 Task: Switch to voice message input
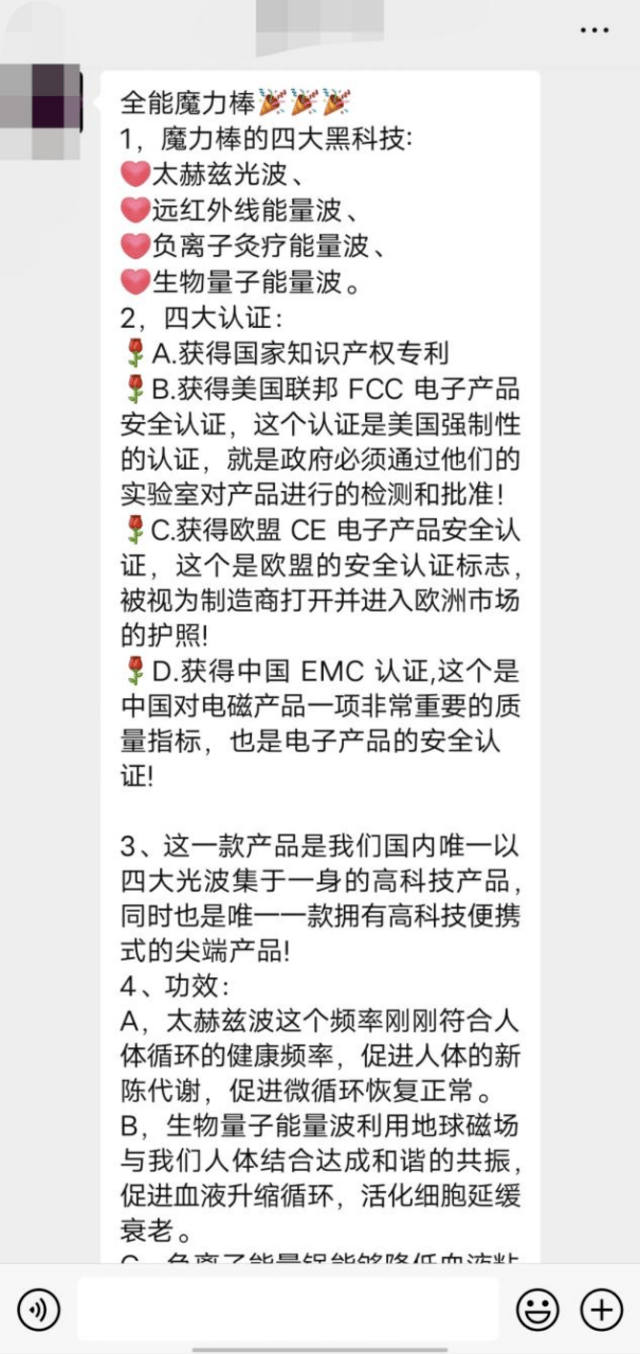point(38,1309)
